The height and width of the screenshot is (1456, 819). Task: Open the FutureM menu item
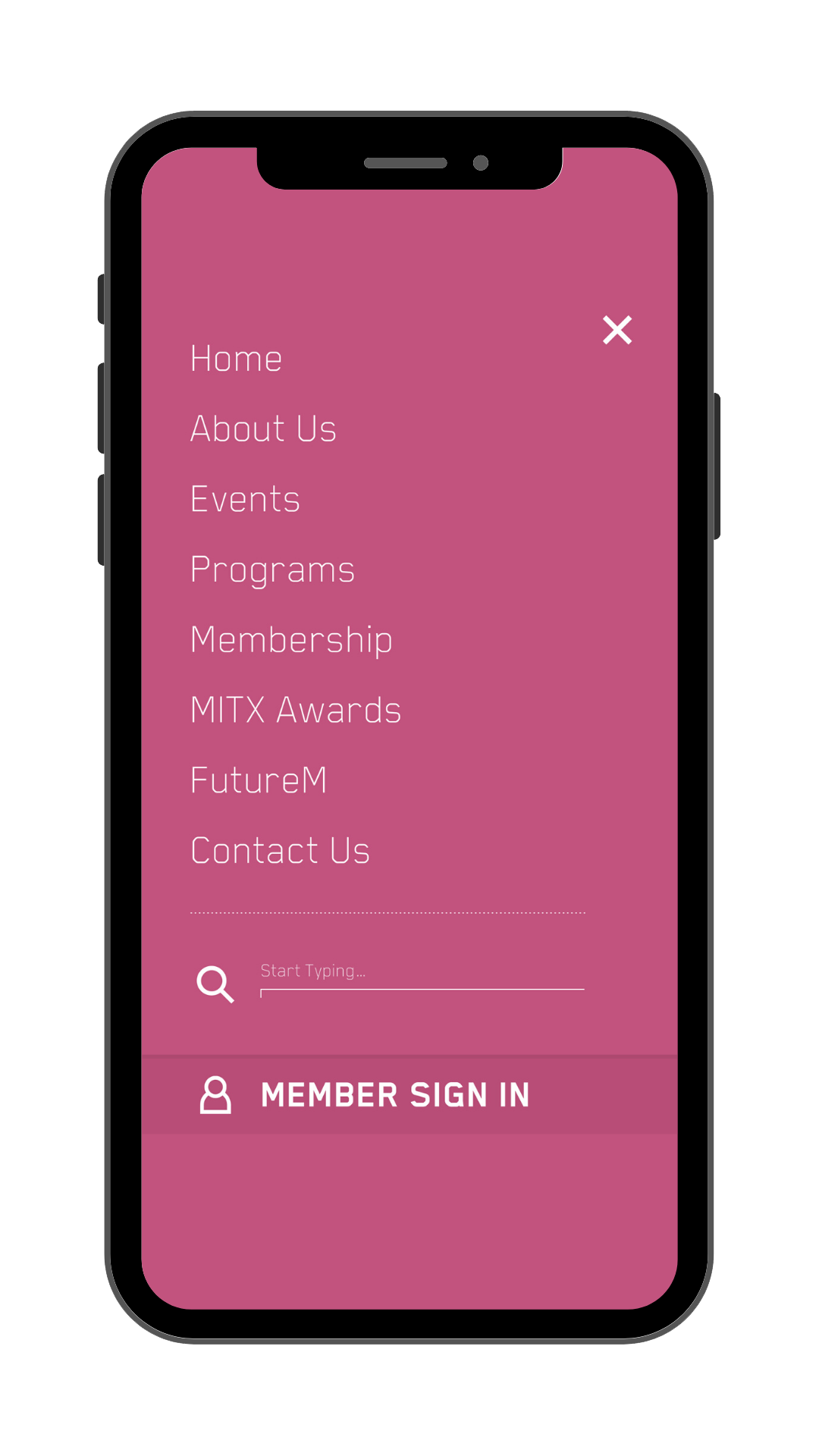pos(259,780)
